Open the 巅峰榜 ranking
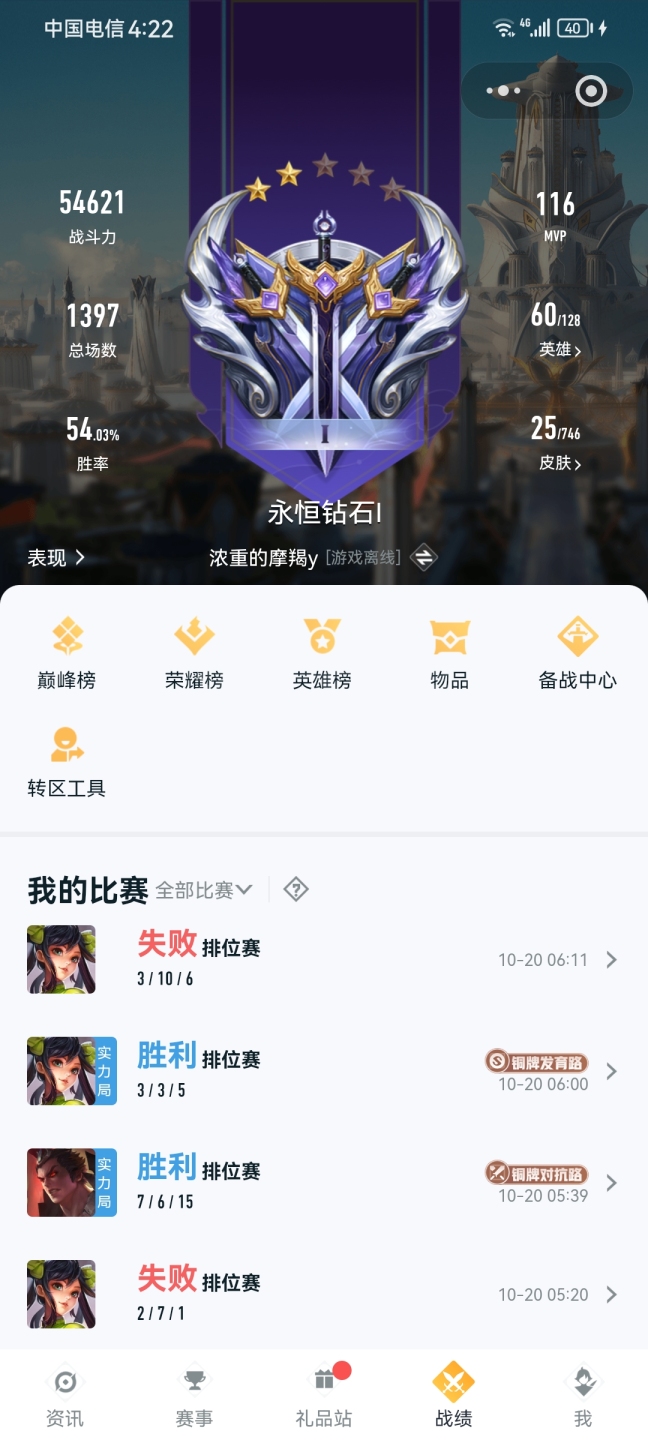Viewport: 648px width, 1440px height. tap(67, 653)
